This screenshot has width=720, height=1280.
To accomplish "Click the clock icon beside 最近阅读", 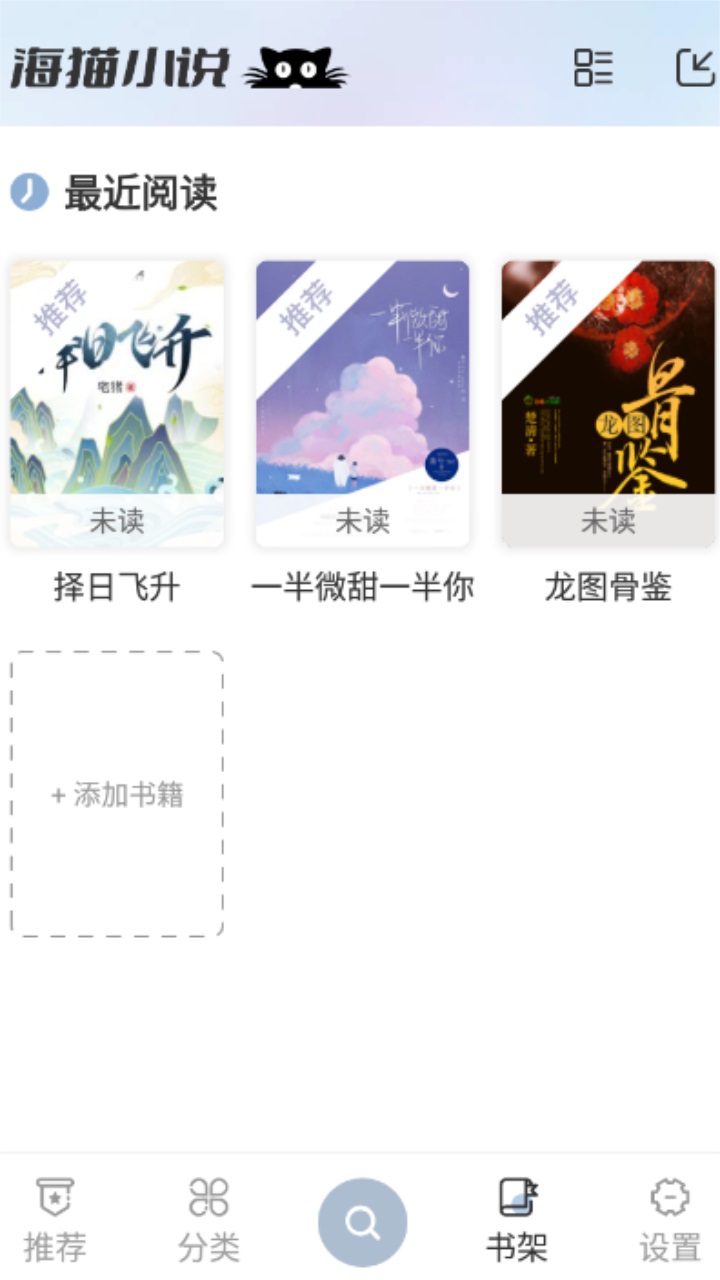I will pyautogui.click(x=27, y=192).
